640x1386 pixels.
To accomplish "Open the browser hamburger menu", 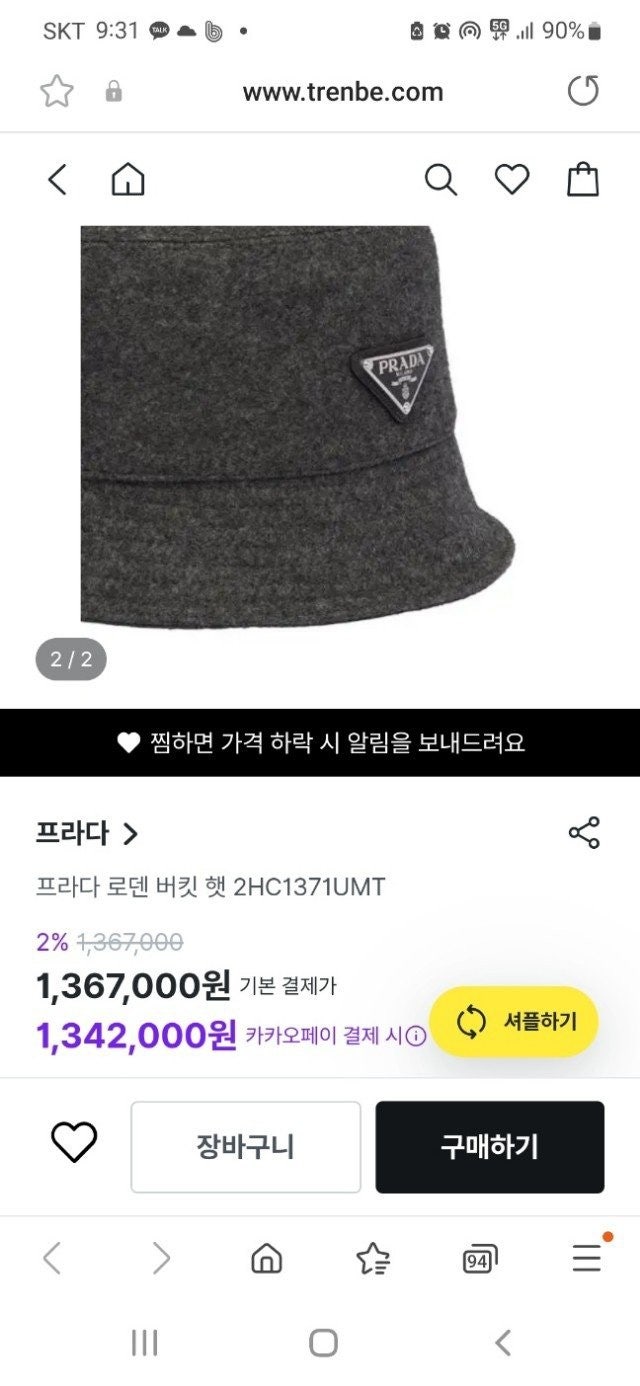I will (587, 1258).
